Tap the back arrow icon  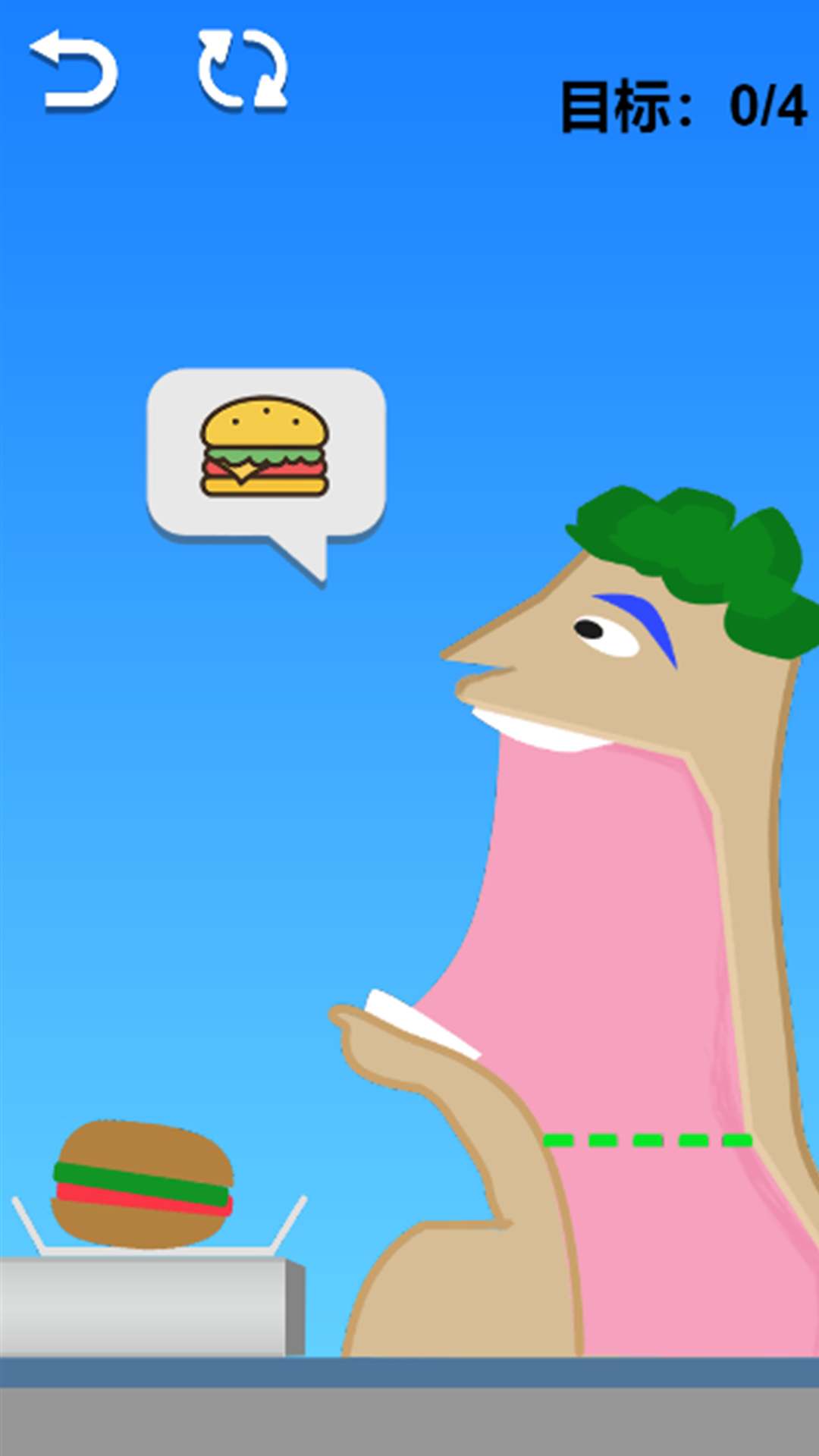pyautogui.click(x=74, y=70)
